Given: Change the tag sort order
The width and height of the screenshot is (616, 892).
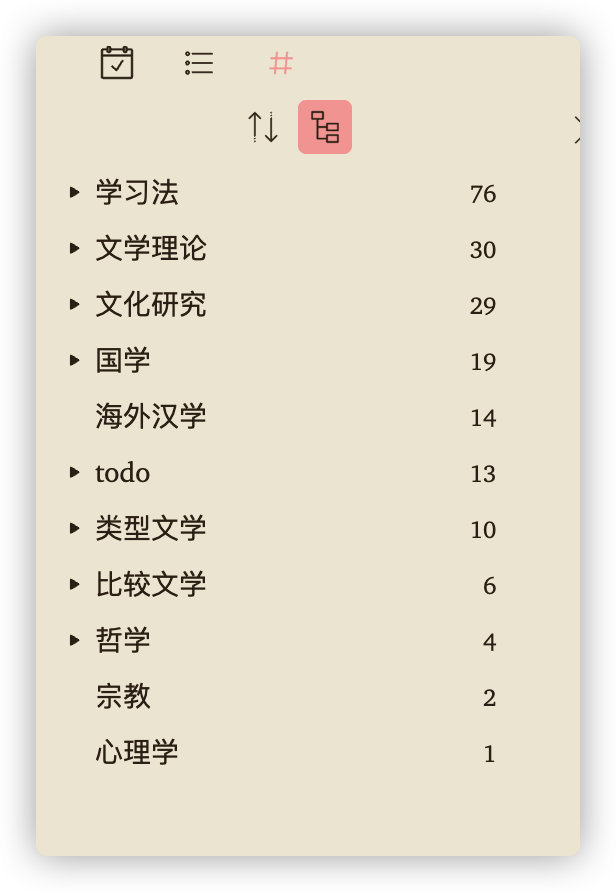Looking at the screenshot, I should click(x=263, y=127).
